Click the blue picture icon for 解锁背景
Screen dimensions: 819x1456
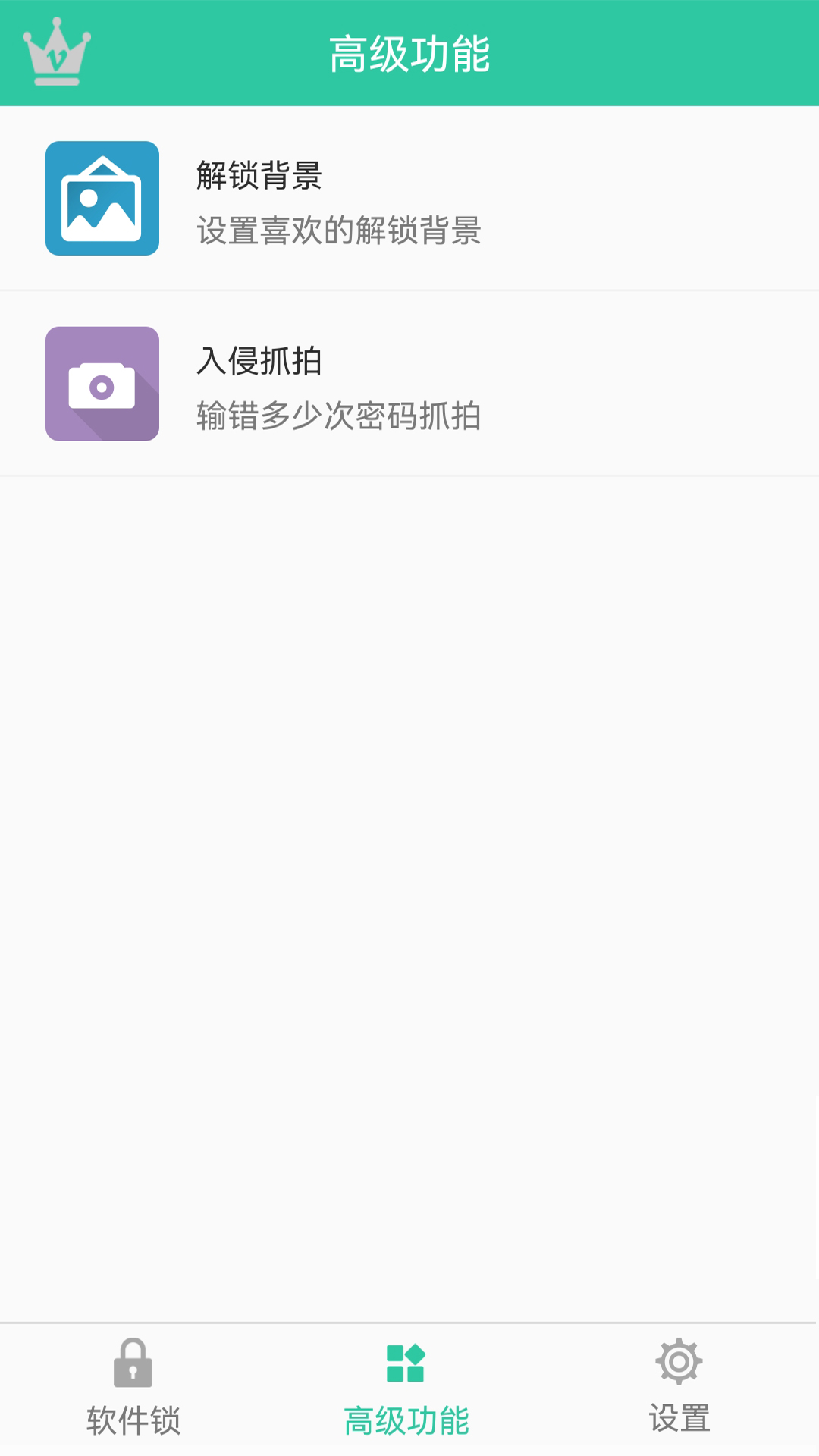pos(102,199)
